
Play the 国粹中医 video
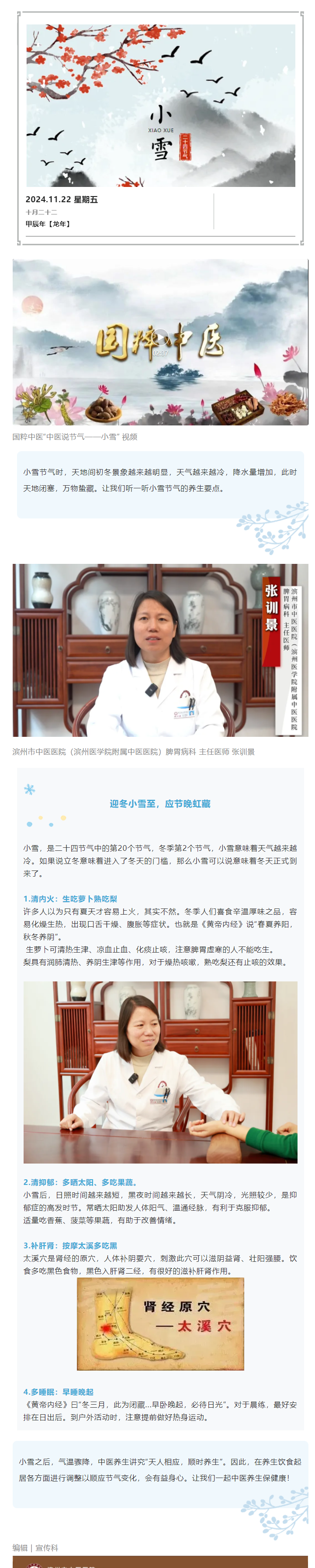click(160, 337)
